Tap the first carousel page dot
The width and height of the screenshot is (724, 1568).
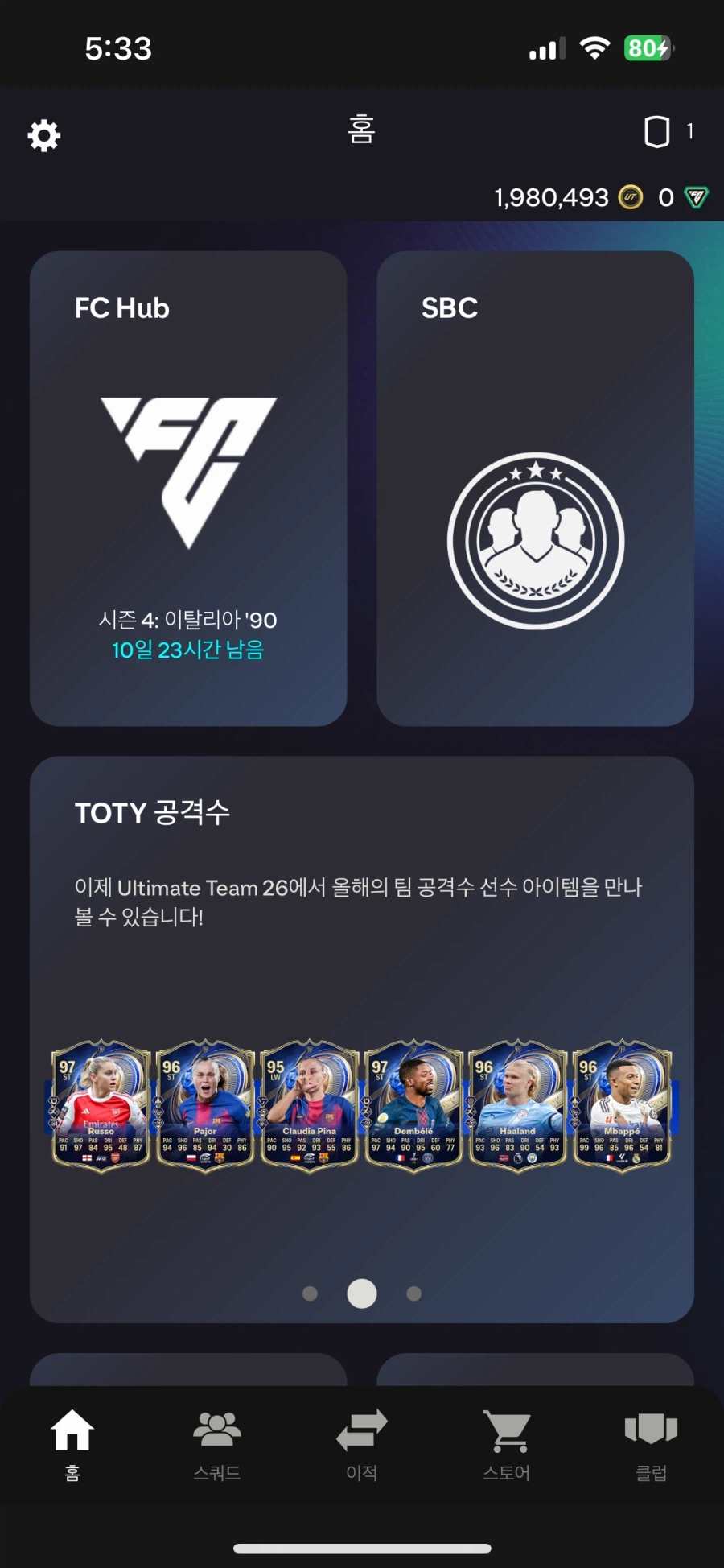[310, 1294]
